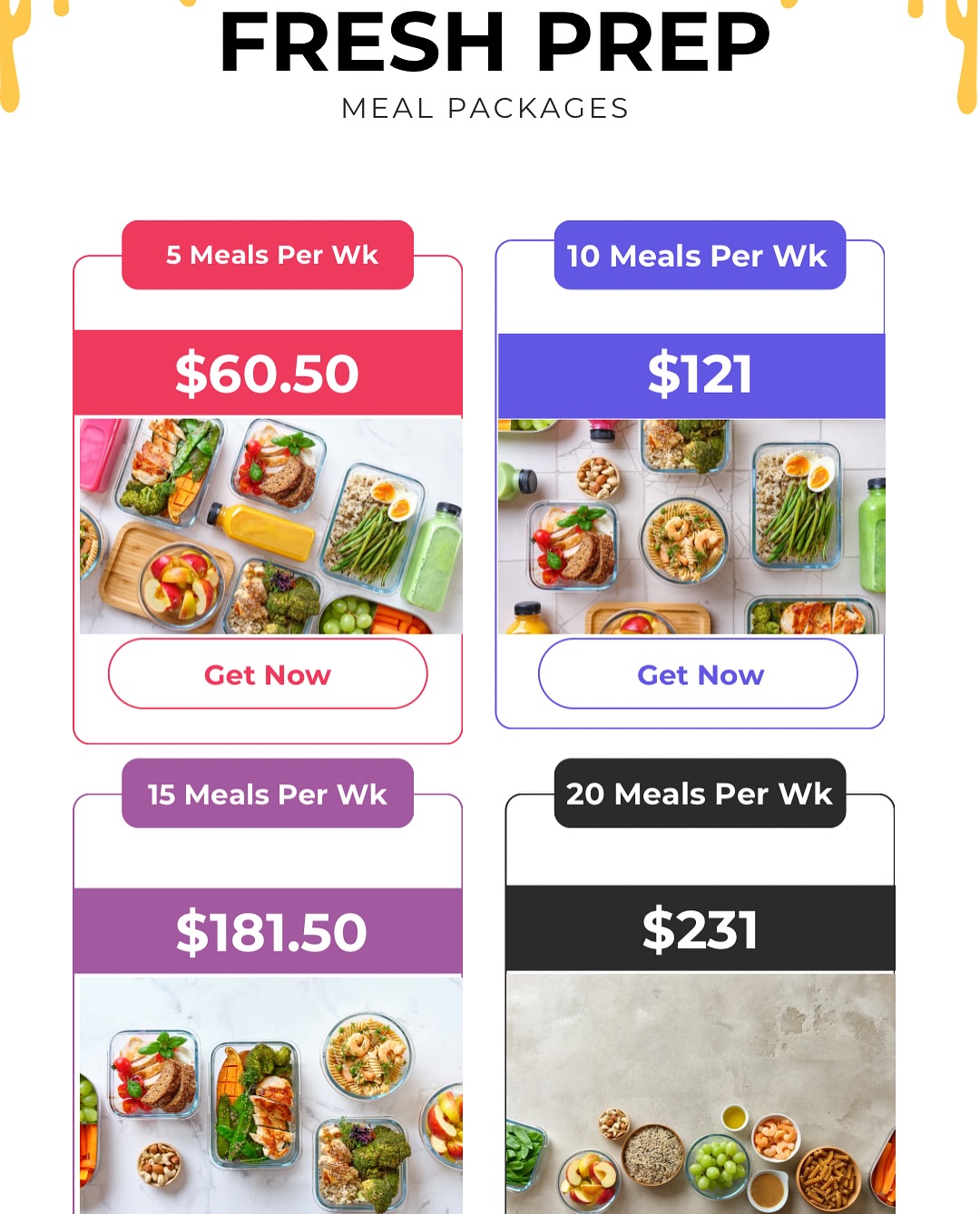Tap Get Now for 10 Meals Per Wk
The height and width of the screenshot is (1214, 980).
click(698, 674)
